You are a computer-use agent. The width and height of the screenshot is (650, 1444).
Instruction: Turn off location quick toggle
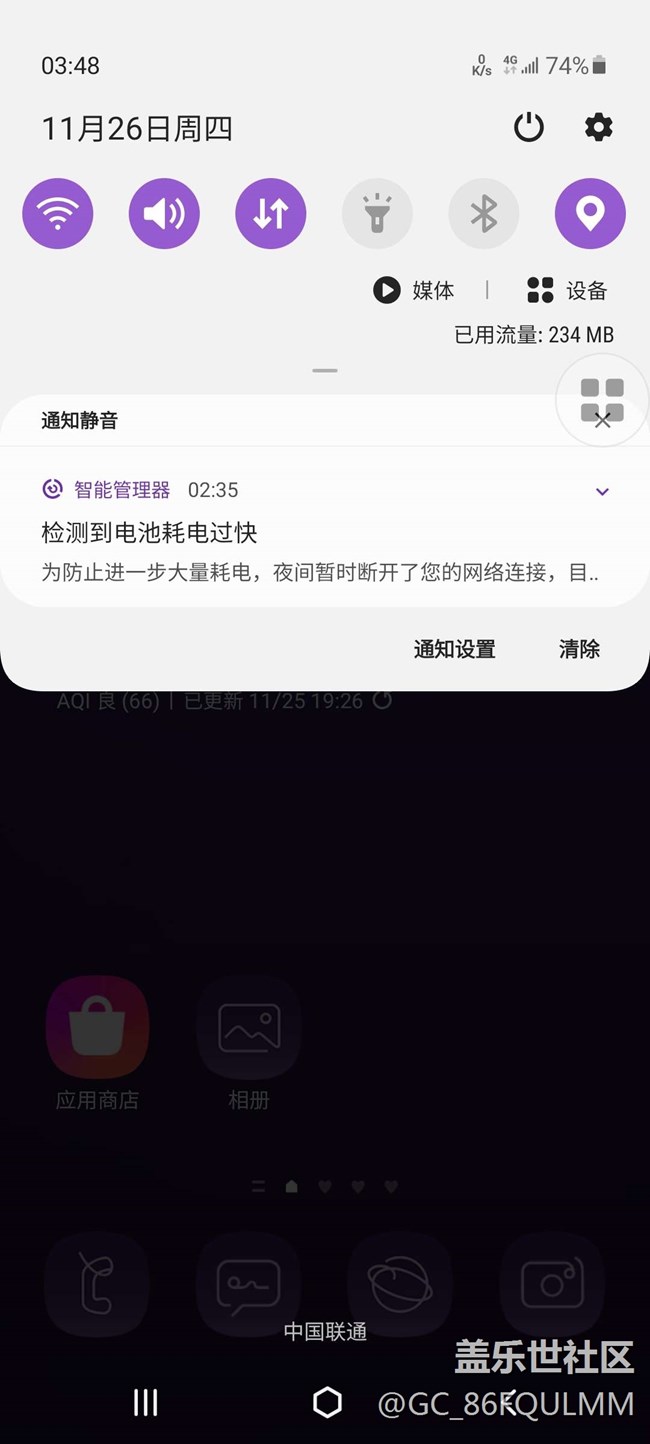pyautogui.click(x=590, y=213)
